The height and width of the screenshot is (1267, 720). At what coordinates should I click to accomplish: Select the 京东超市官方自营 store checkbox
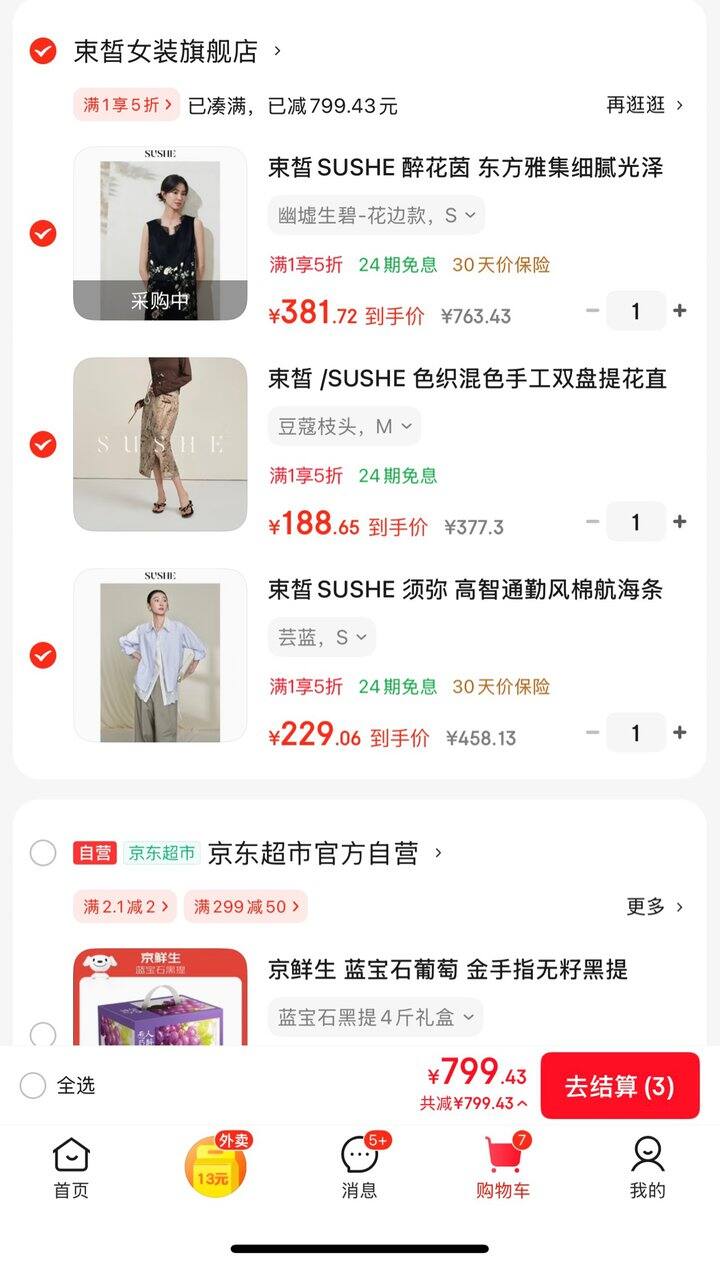(x=43, y=853)
